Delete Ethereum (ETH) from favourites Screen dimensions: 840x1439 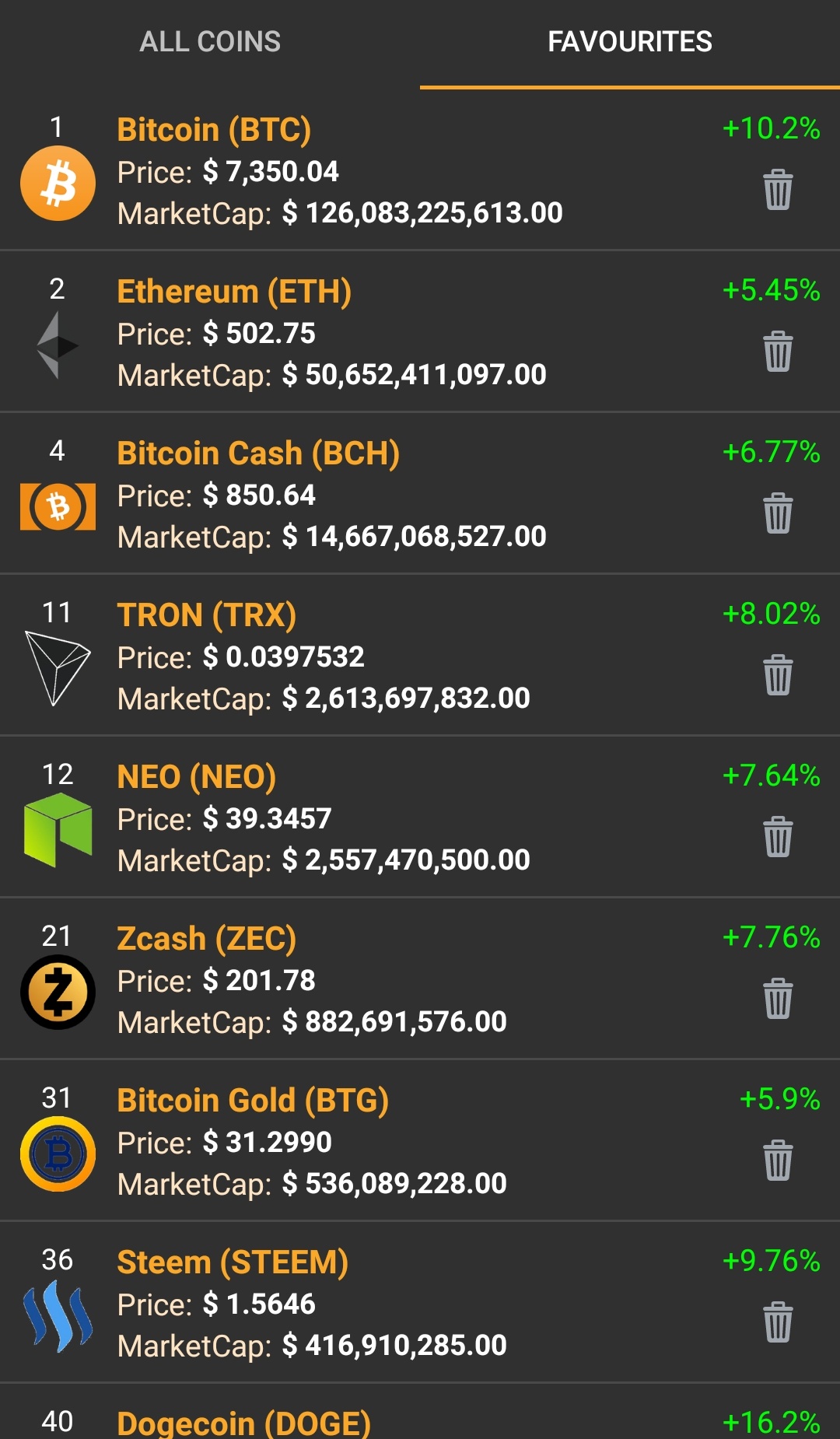(x=778, y=352)
